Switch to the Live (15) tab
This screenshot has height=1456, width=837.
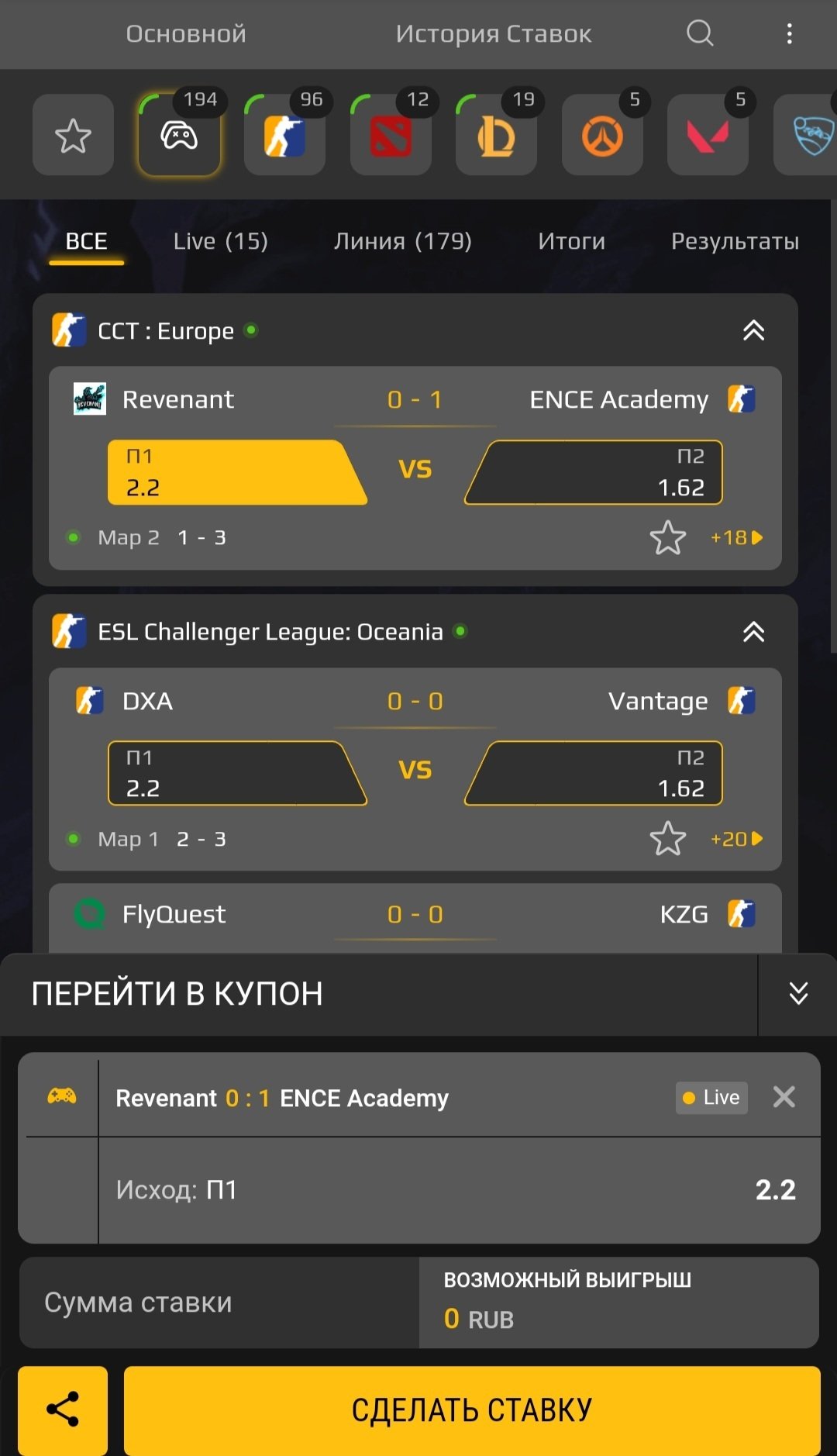coord(220,241)
